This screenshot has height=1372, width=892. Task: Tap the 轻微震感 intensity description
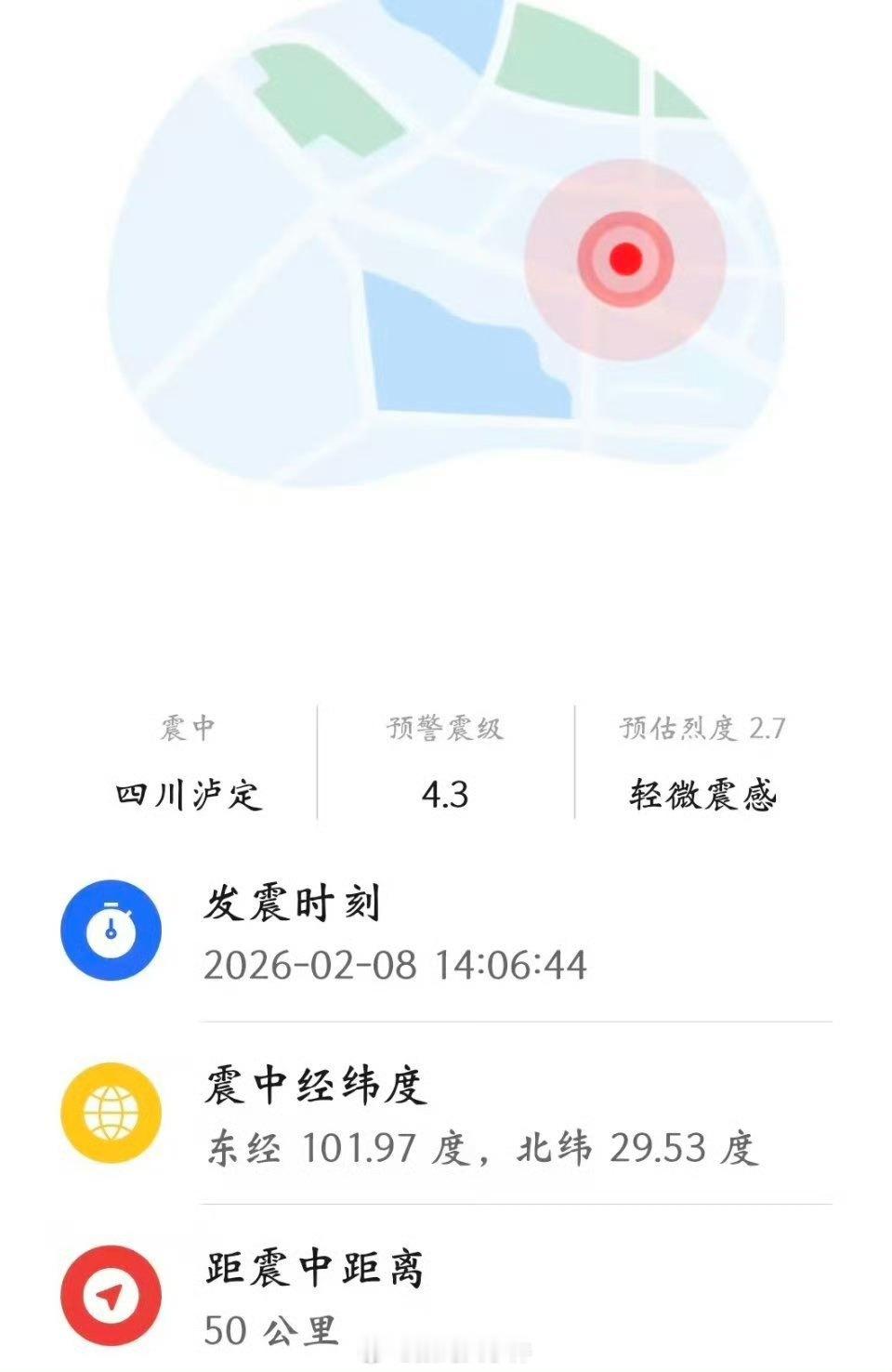pyautogui.click(x=703, y=793)
